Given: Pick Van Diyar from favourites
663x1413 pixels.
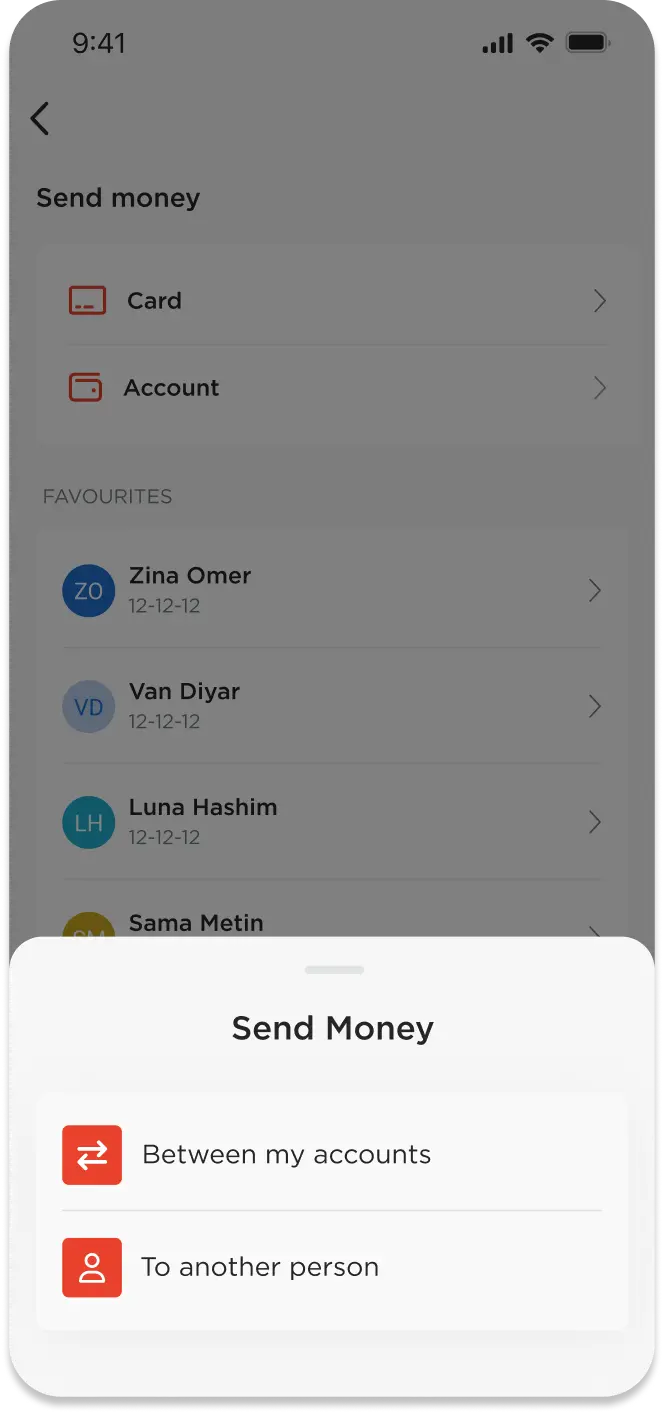Looking at the screenshot, I should tap(332, 706).
